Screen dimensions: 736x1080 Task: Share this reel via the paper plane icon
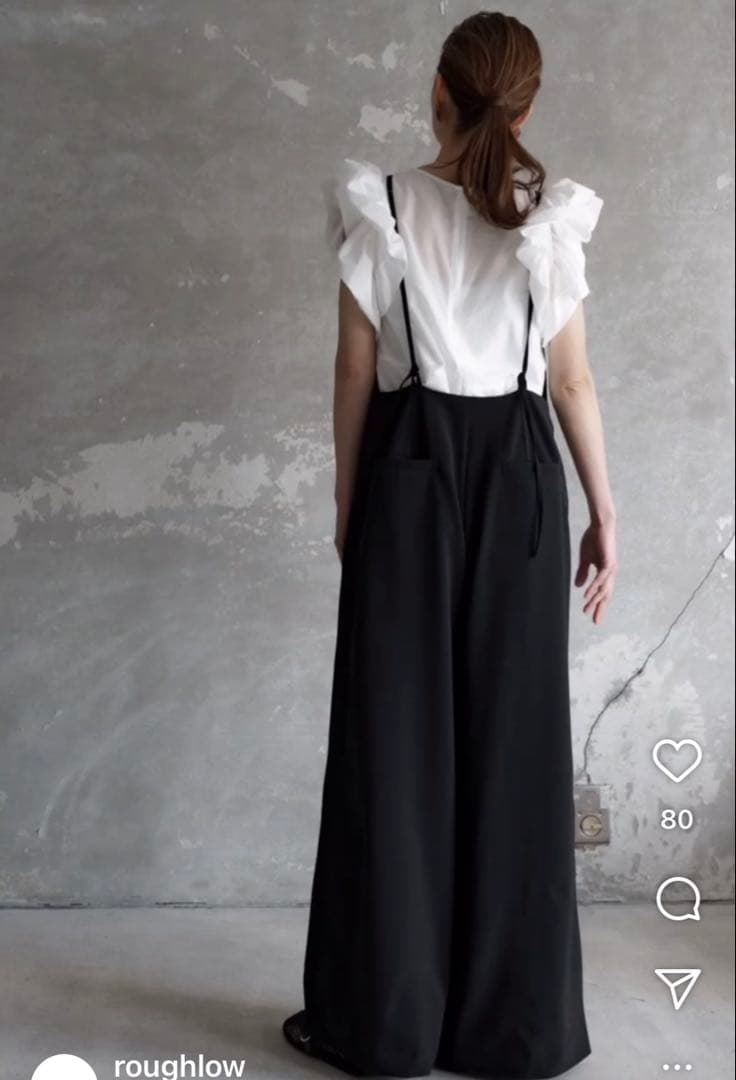[677, 987]
